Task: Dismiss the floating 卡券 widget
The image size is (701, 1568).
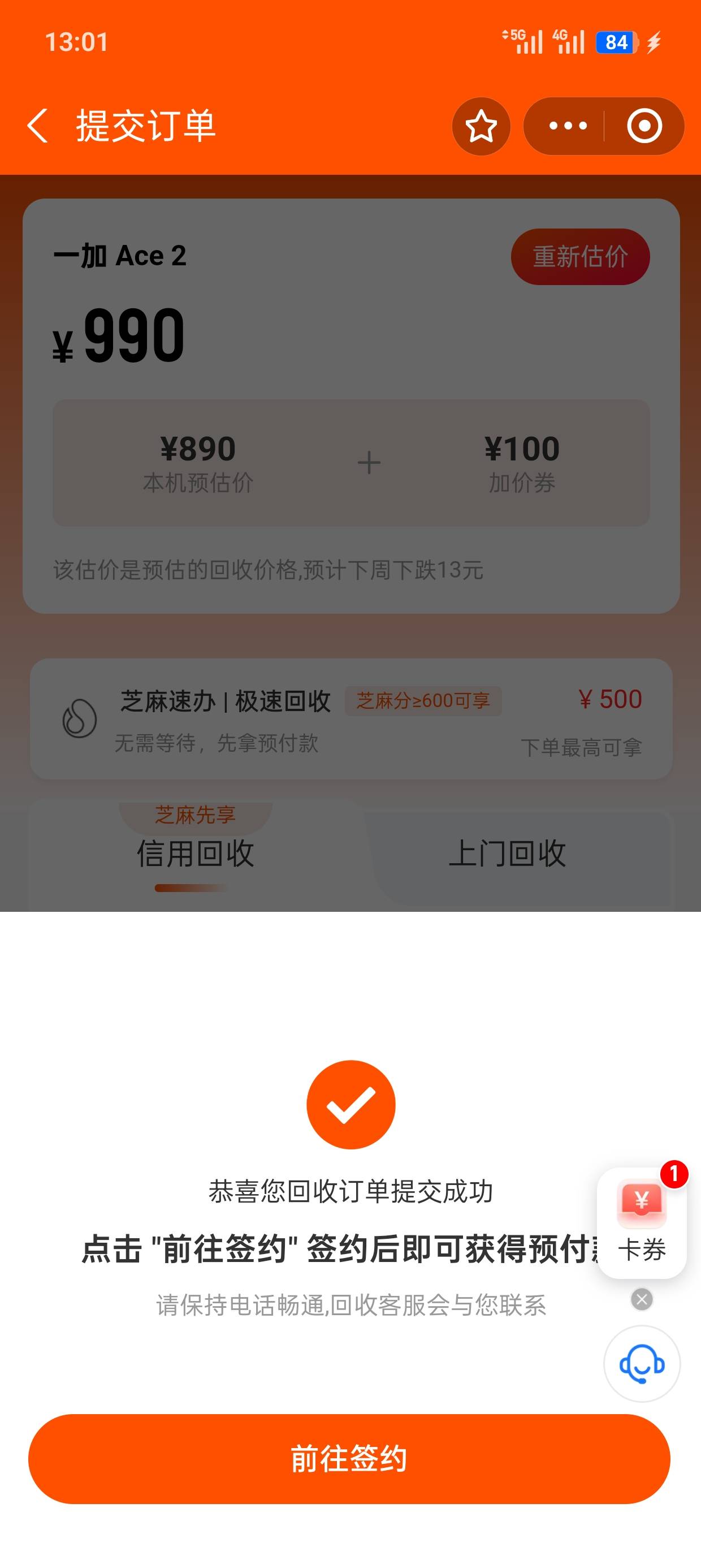Action: coord(642,1299)
